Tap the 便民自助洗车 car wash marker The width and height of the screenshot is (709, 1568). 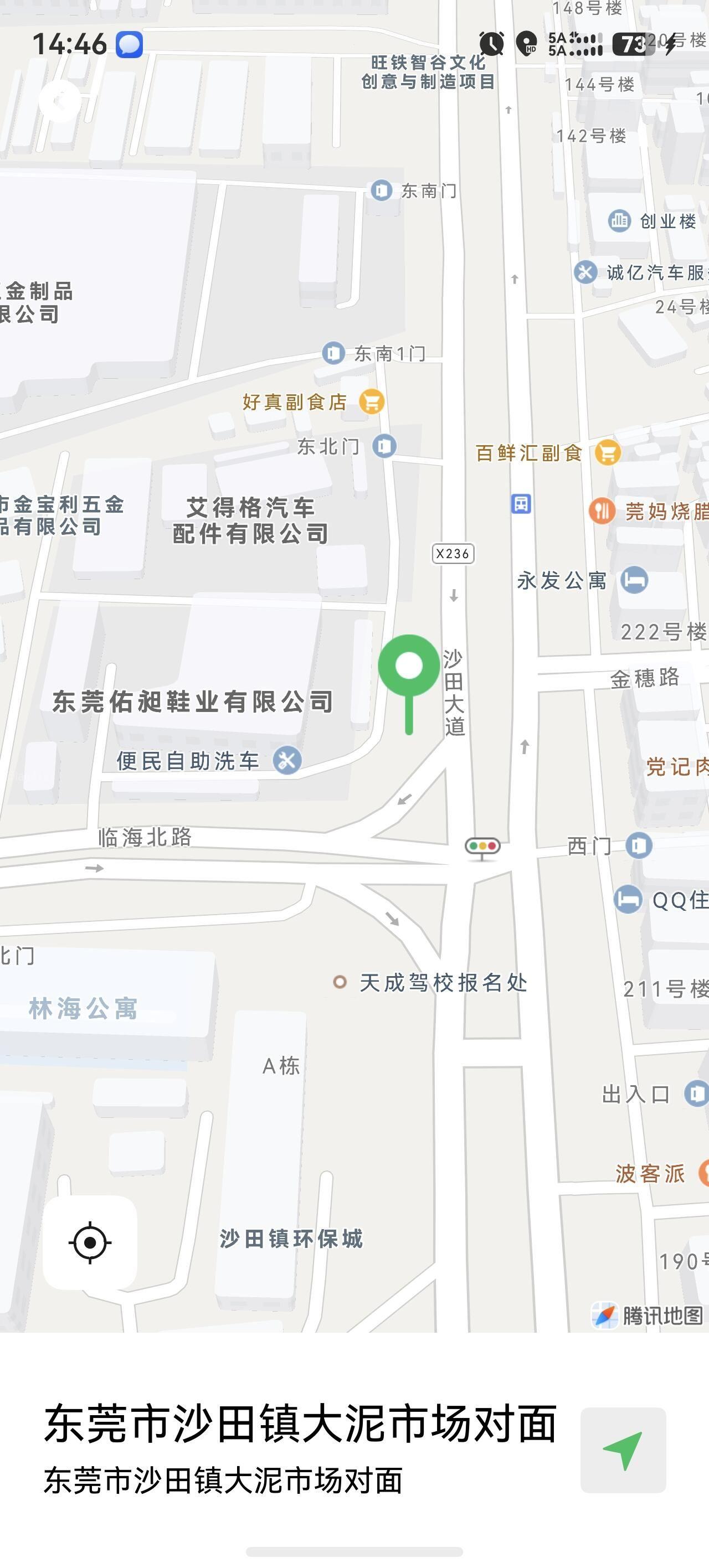coord(287,760)
